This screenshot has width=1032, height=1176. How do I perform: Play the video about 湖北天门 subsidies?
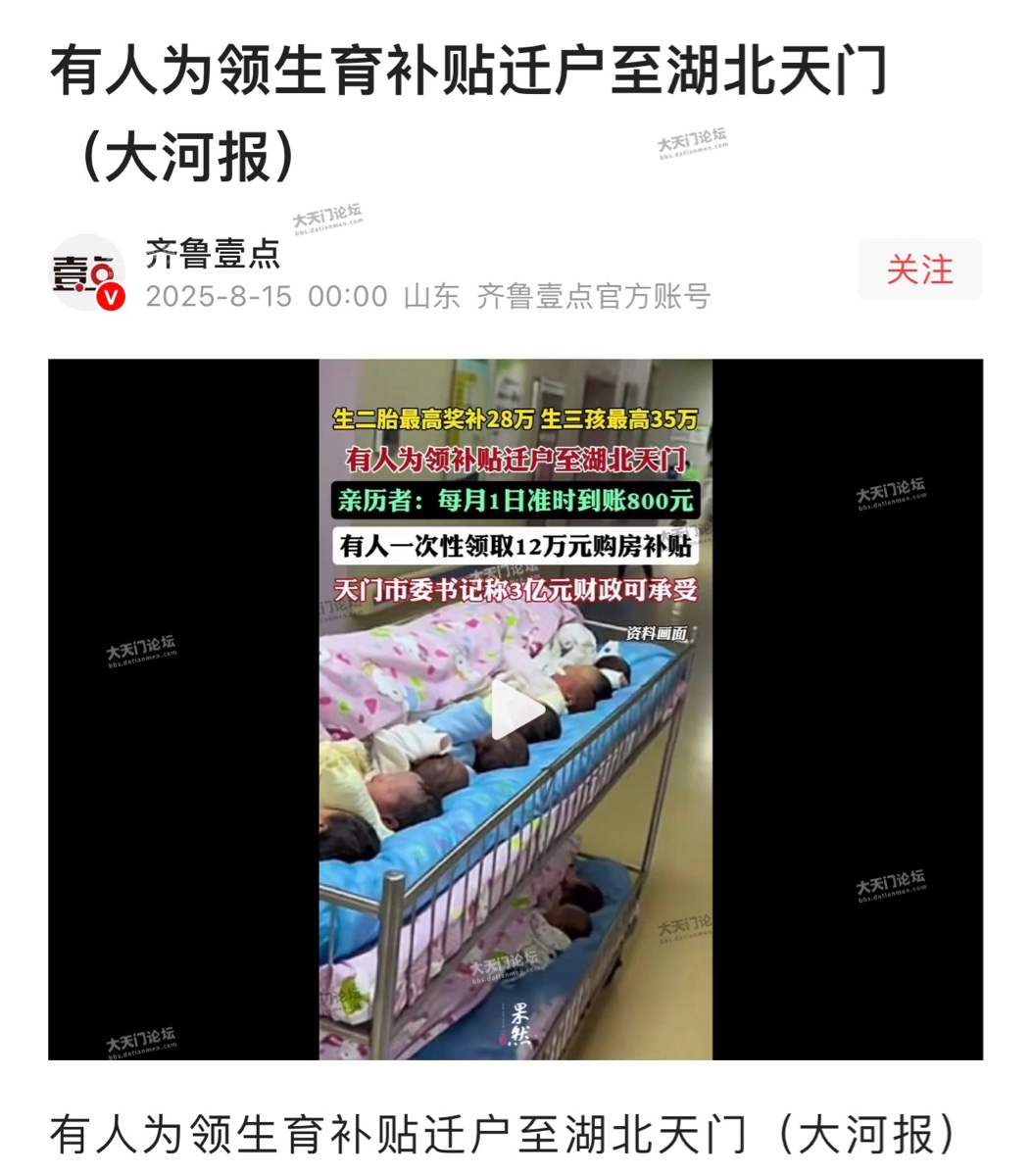(516, 710)
